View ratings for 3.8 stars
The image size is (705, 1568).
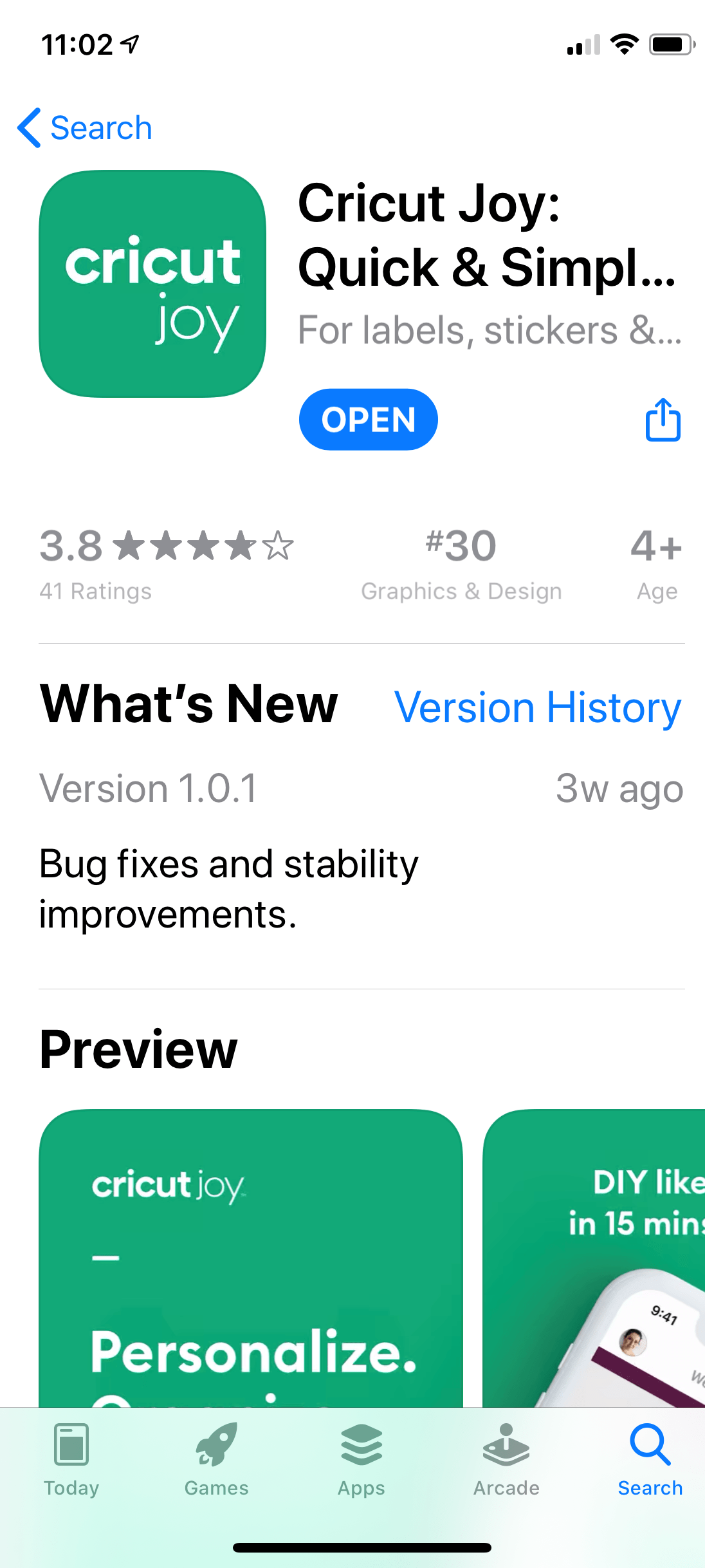(166, 561)
